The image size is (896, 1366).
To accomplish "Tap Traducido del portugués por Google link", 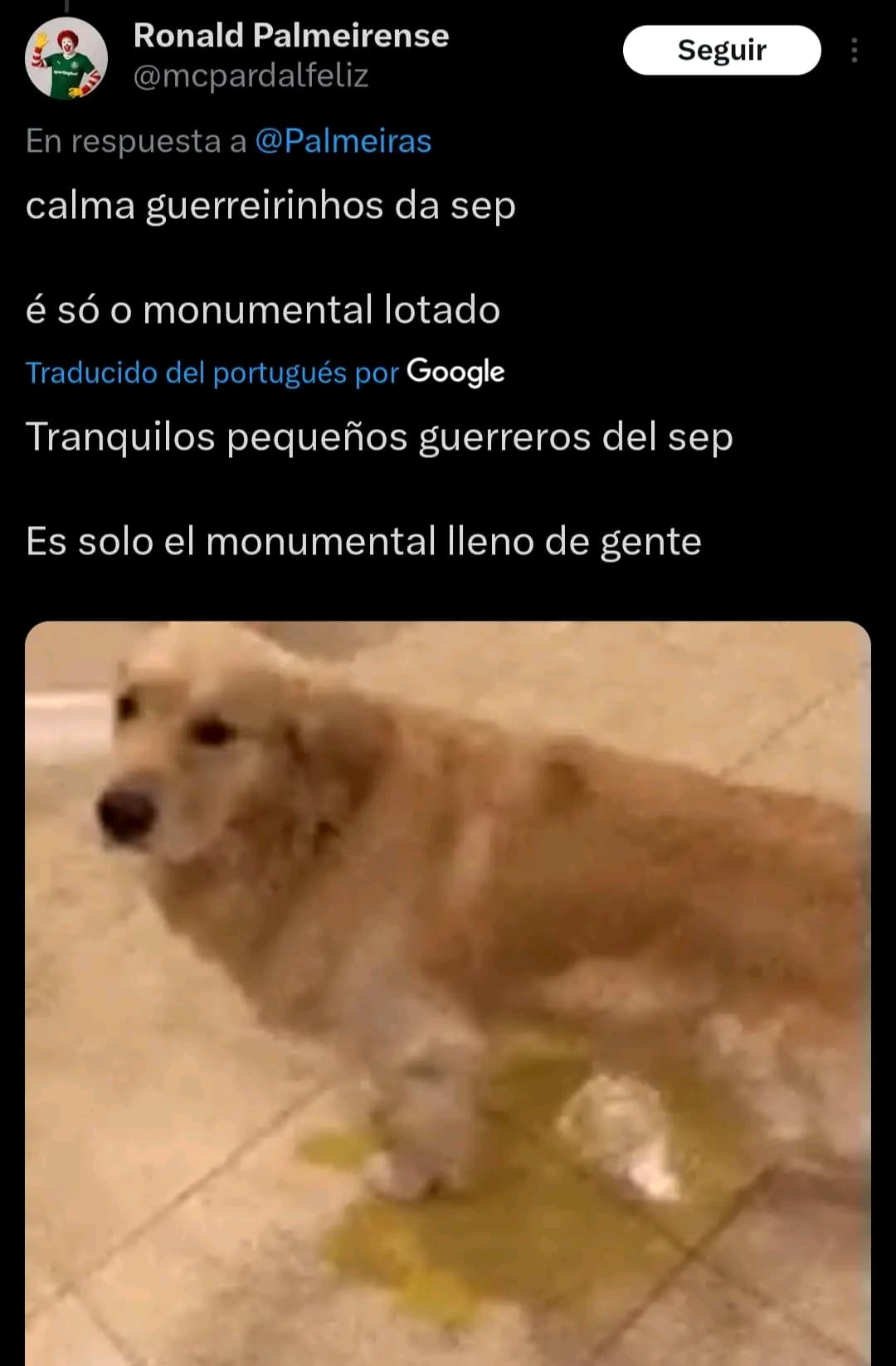I will pos(265,373).
